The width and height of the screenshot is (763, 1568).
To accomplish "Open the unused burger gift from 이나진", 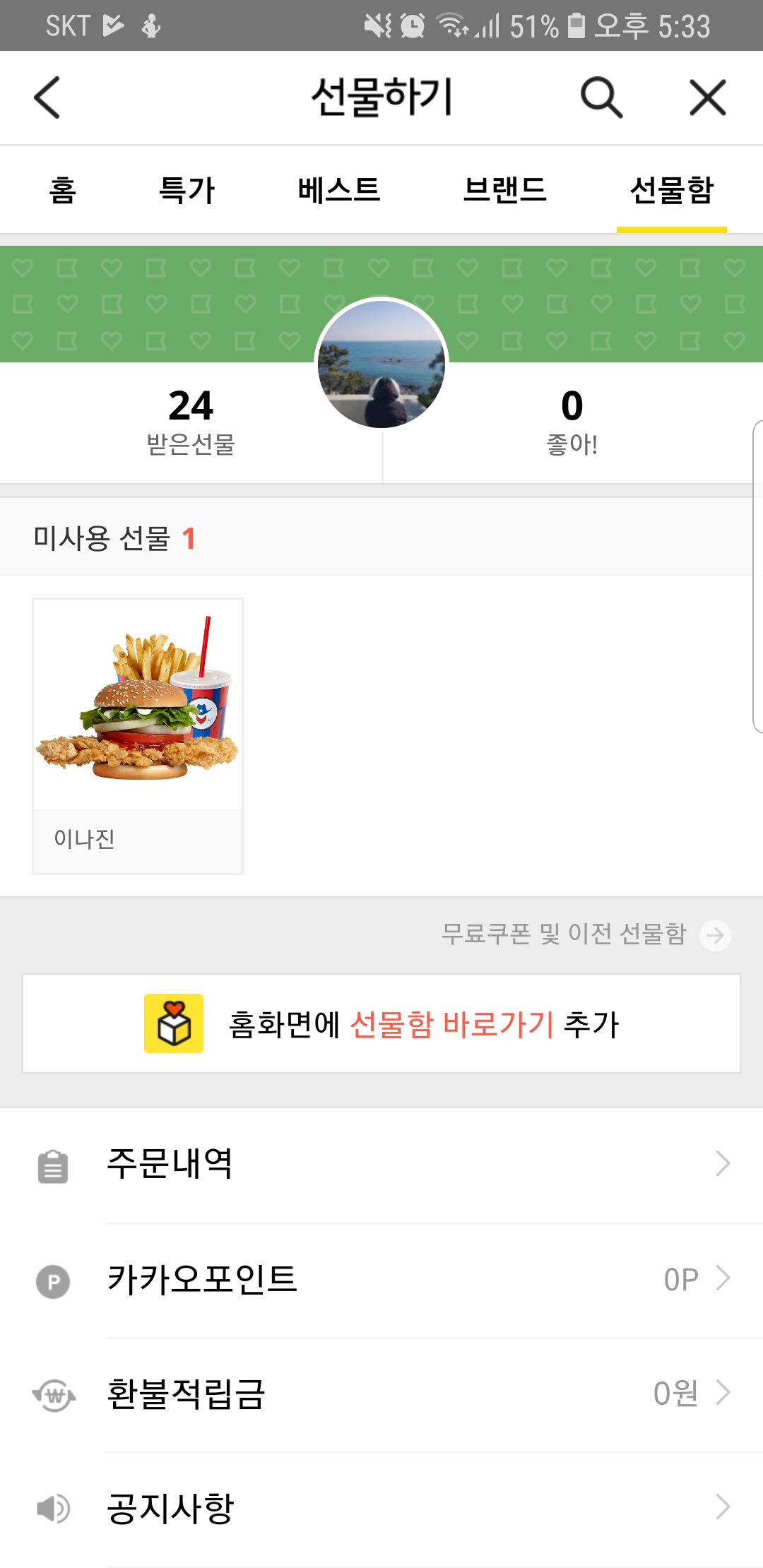I will pyautogui.click(x=138, y=735).
